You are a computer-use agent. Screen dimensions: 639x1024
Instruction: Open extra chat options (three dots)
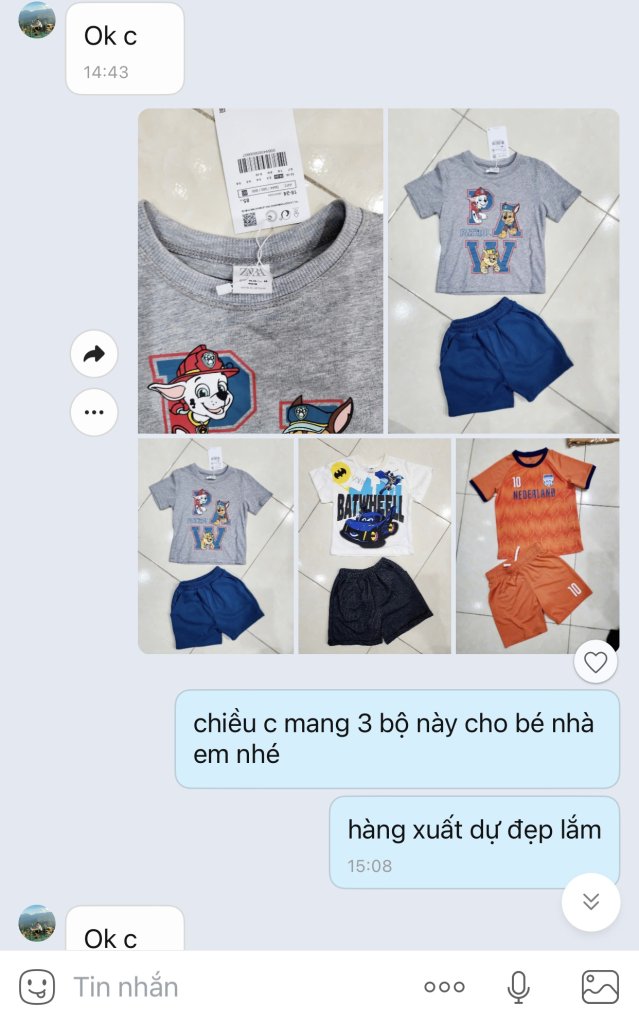(444, 987)
